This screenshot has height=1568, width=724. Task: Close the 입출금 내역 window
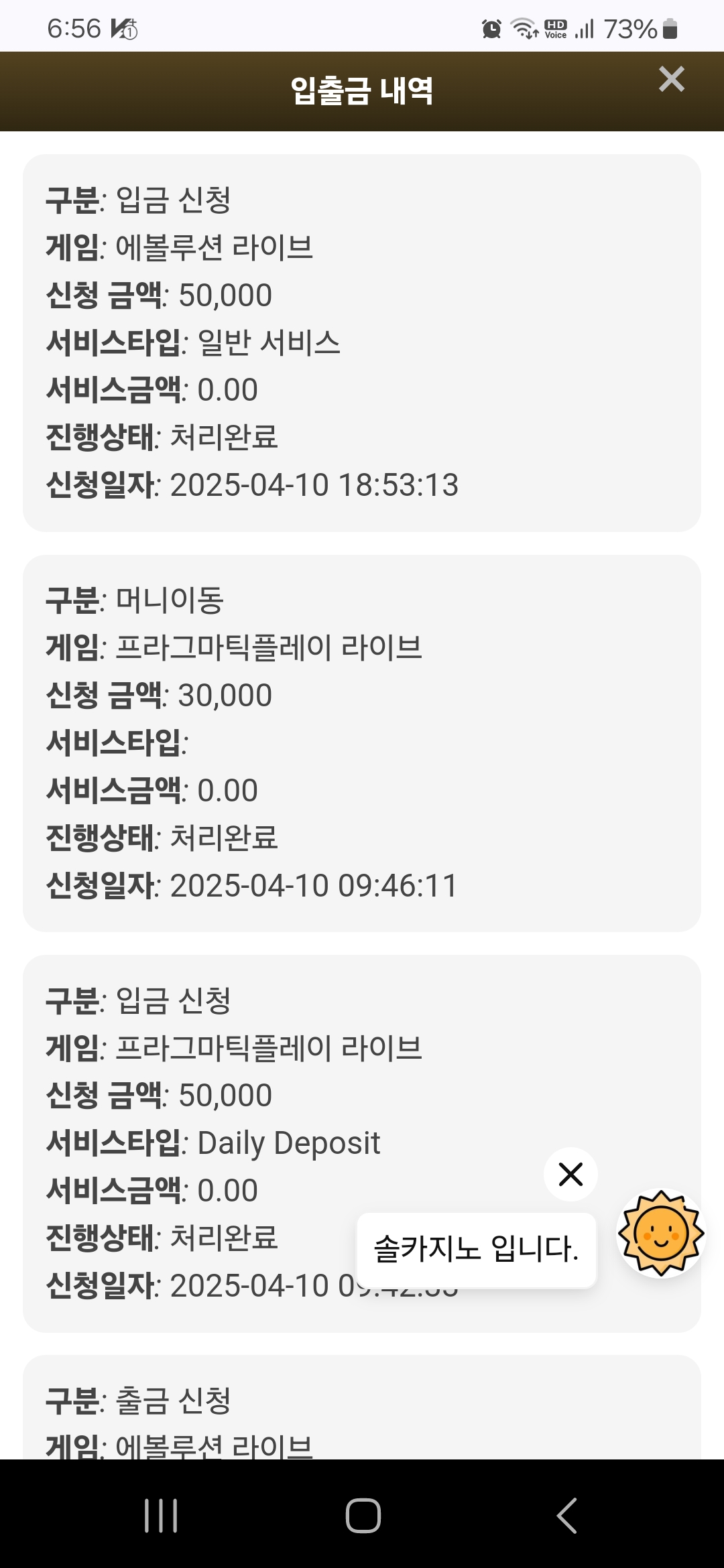(671, 79)
